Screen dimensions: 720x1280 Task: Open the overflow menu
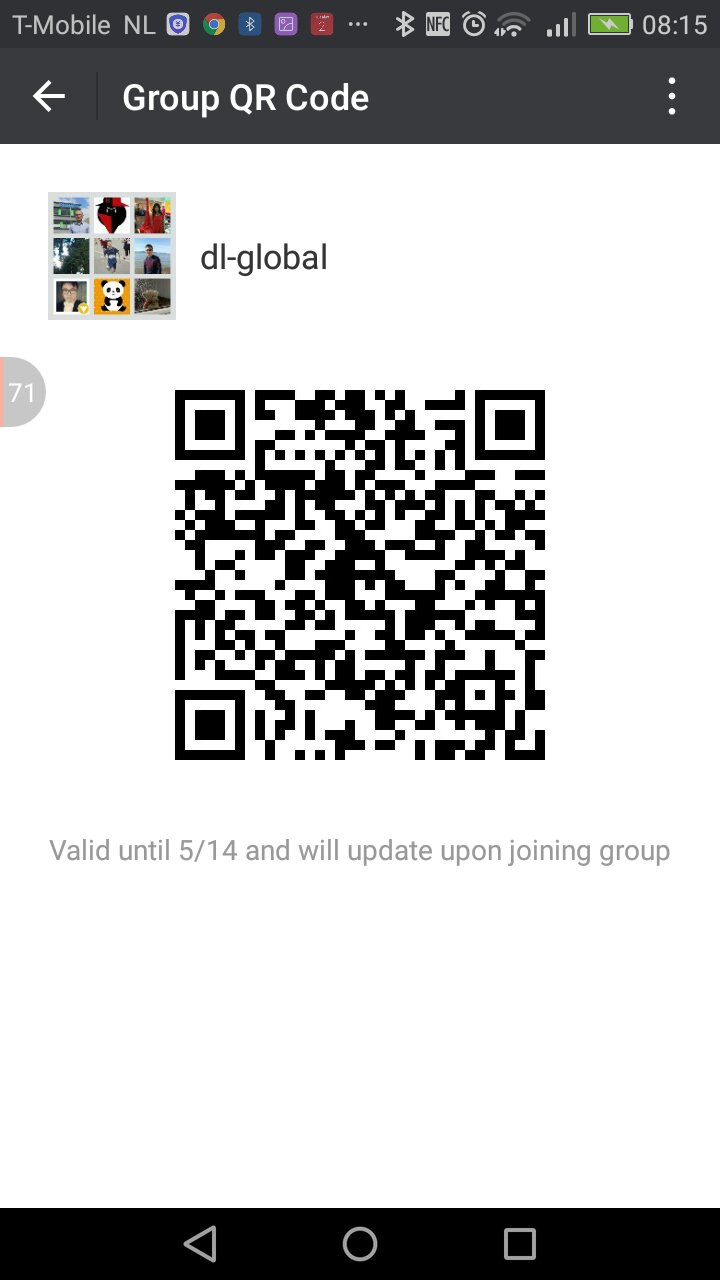coord(672,97)
